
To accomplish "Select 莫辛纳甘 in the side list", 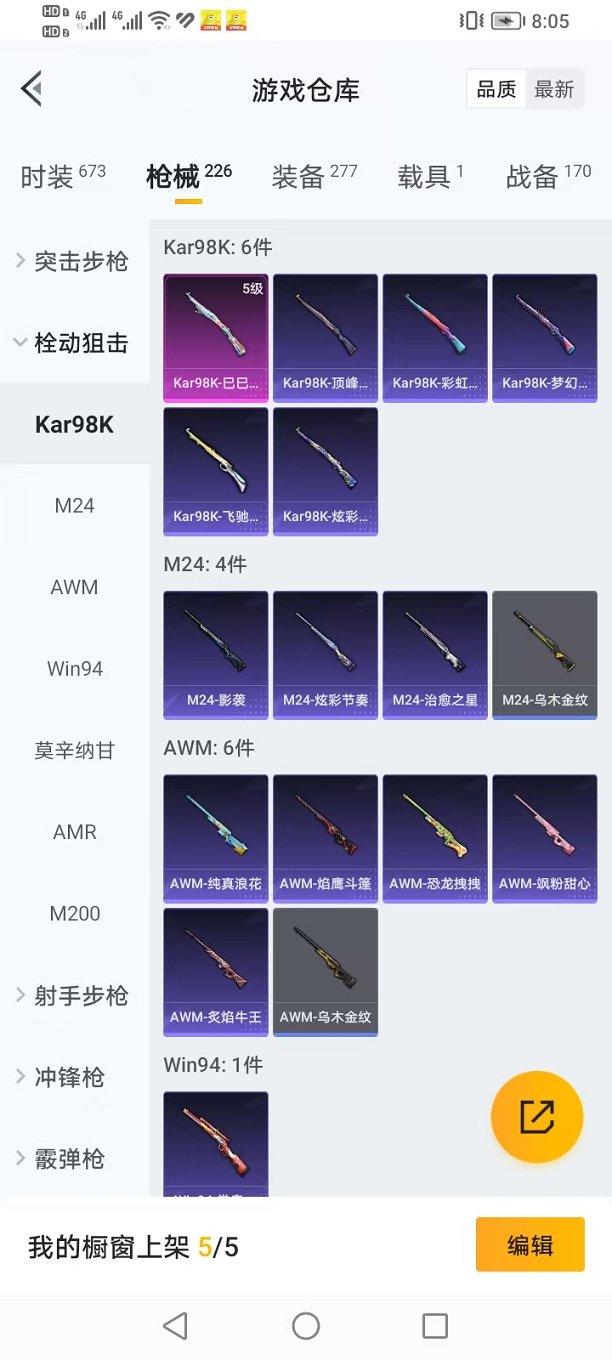I will [74, 750].
